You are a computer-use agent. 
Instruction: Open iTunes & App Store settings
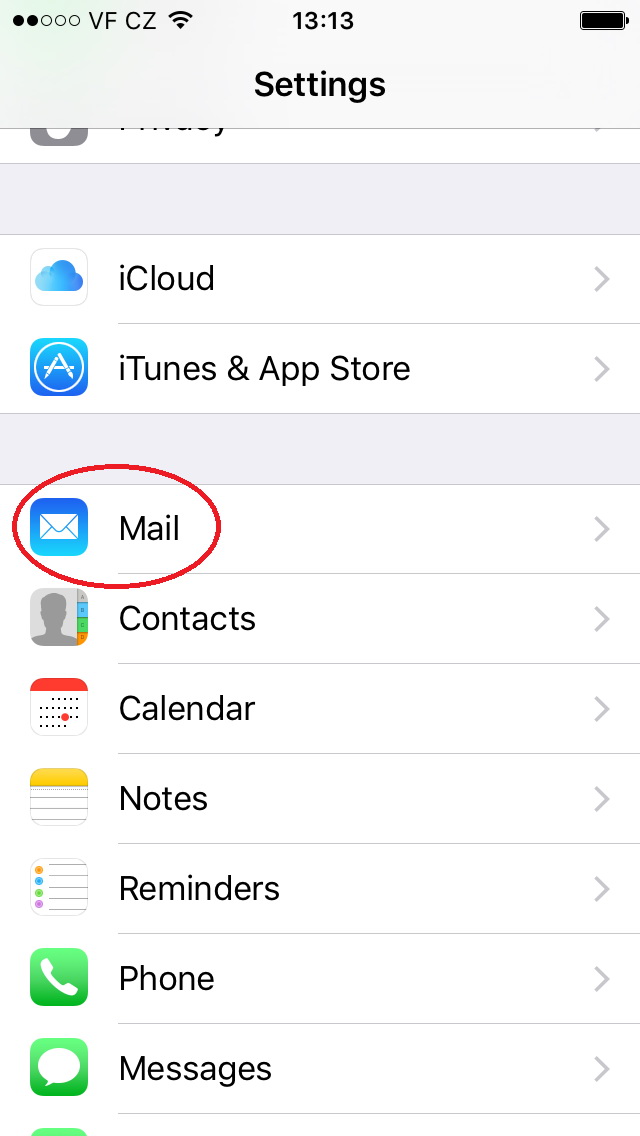(320, 369)
